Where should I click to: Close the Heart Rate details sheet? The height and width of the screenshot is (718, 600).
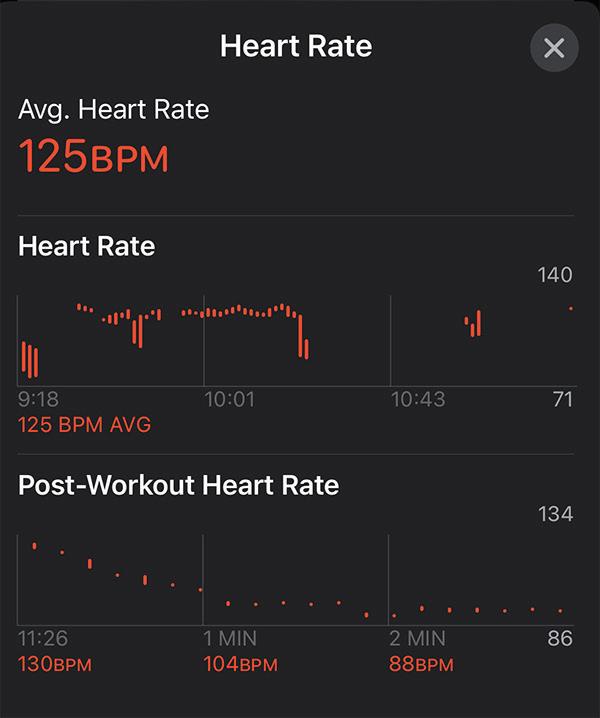pyautogui.click(x=554, y=47)
